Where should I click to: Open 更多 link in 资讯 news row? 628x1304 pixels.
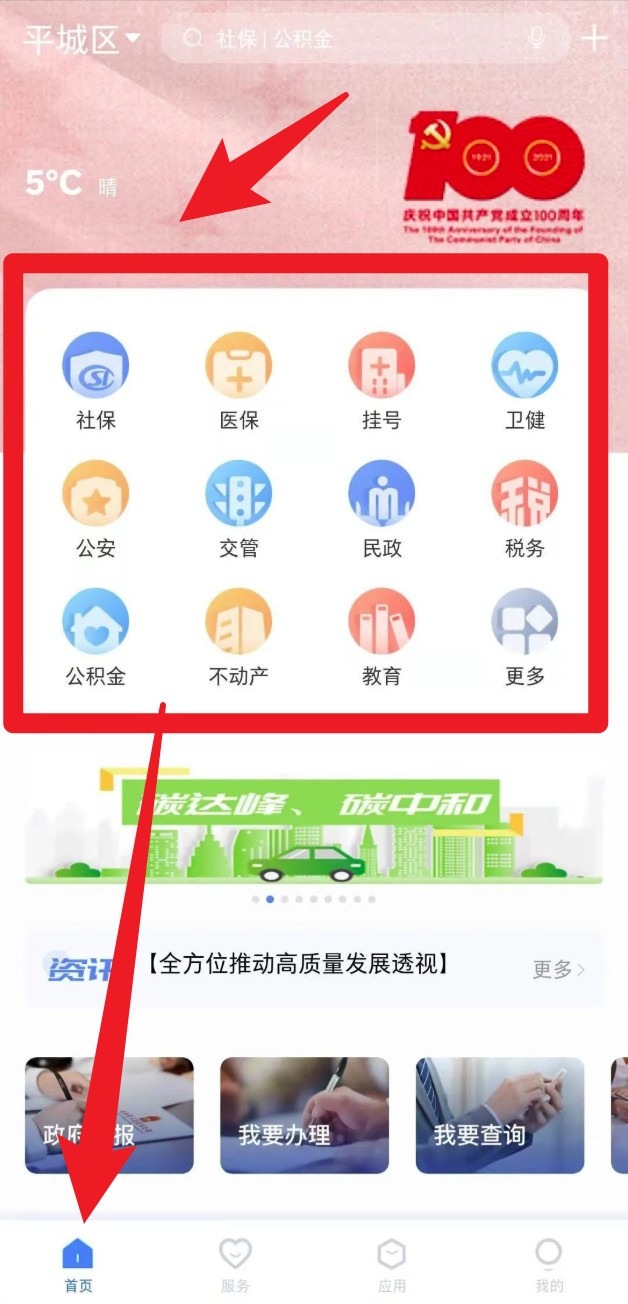(x=558, y=969)
